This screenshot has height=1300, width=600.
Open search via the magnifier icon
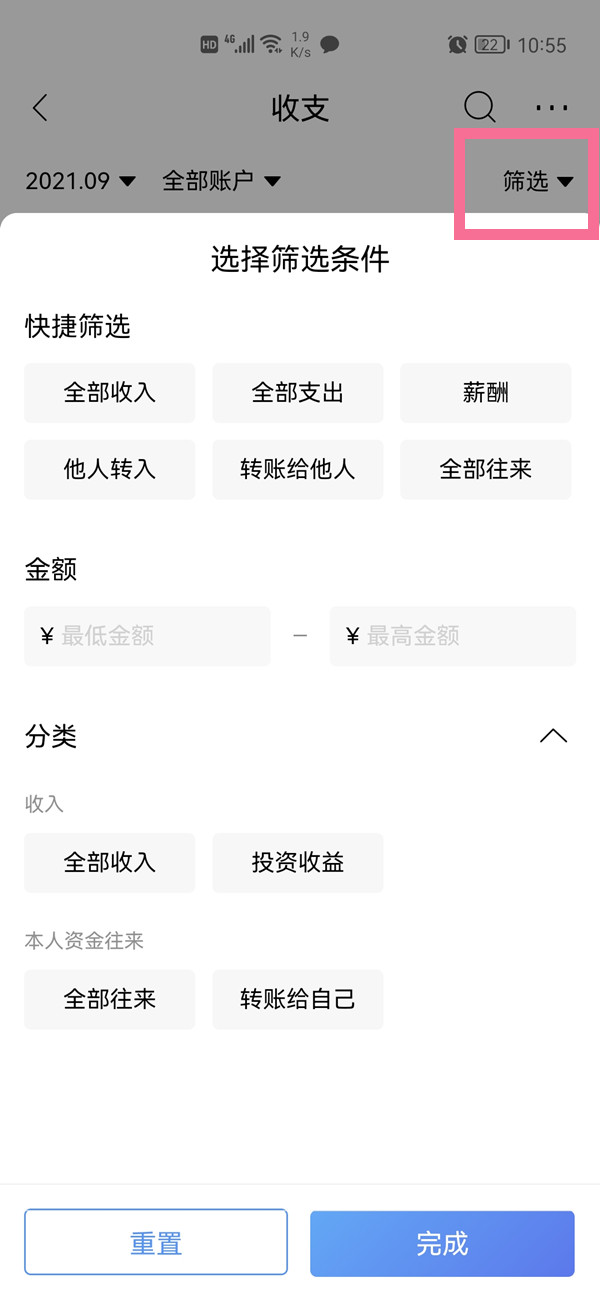pos(480,108)
